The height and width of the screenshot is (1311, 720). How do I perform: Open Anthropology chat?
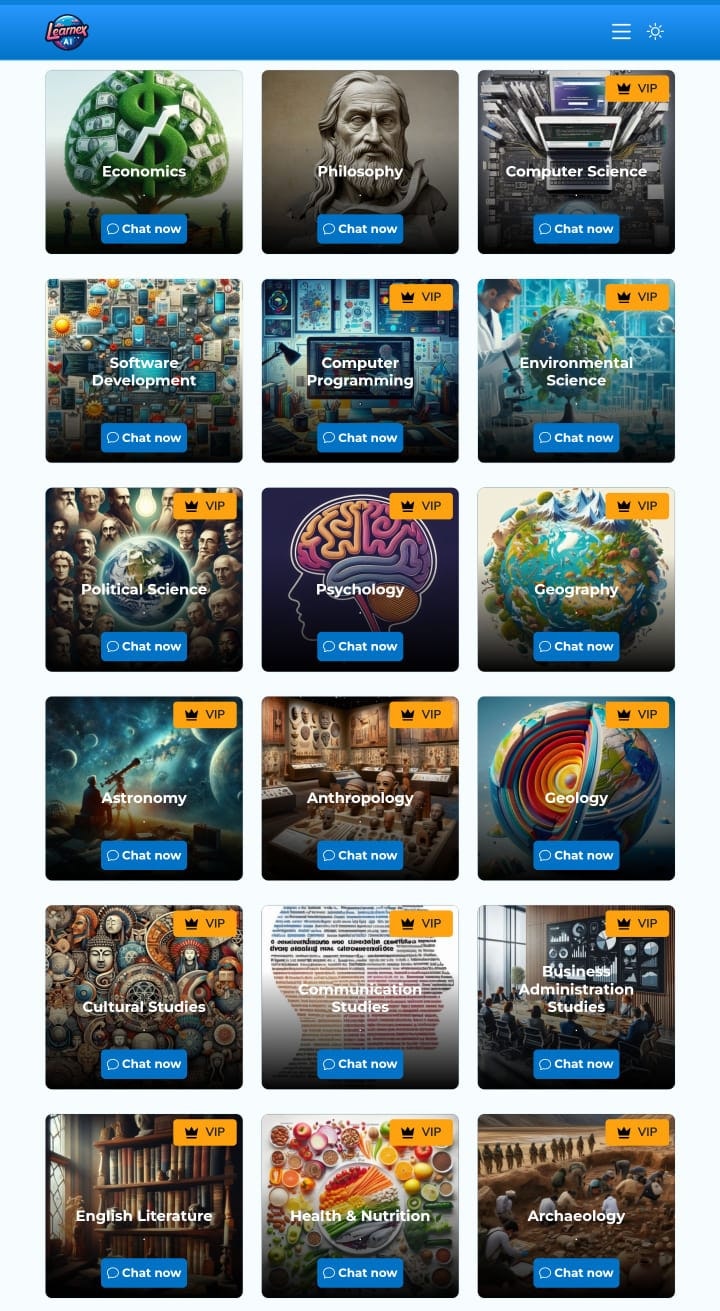click(360, 856)
